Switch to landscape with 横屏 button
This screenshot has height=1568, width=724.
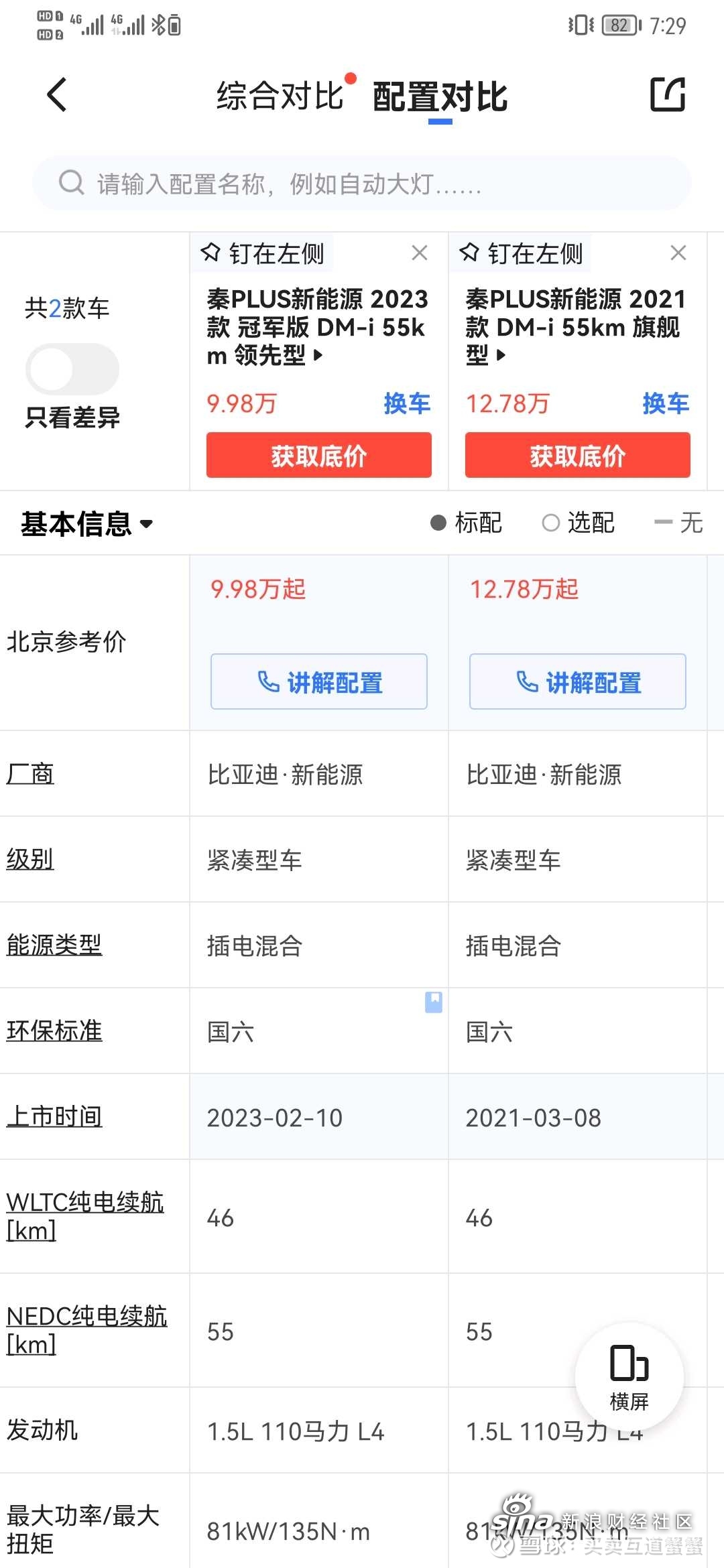coord(629,1377)
